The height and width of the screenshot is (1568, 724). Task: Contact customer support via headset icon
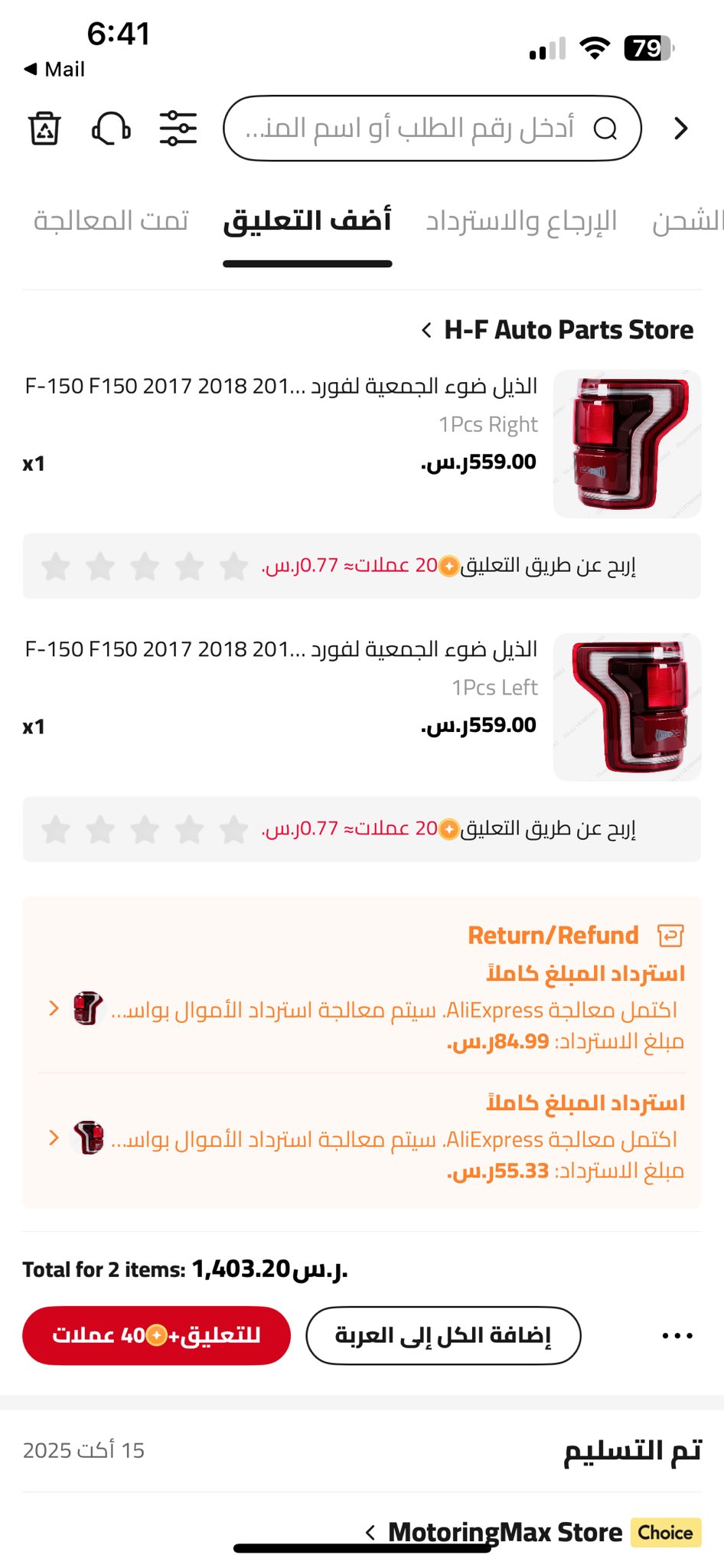(x=111, y=128)
